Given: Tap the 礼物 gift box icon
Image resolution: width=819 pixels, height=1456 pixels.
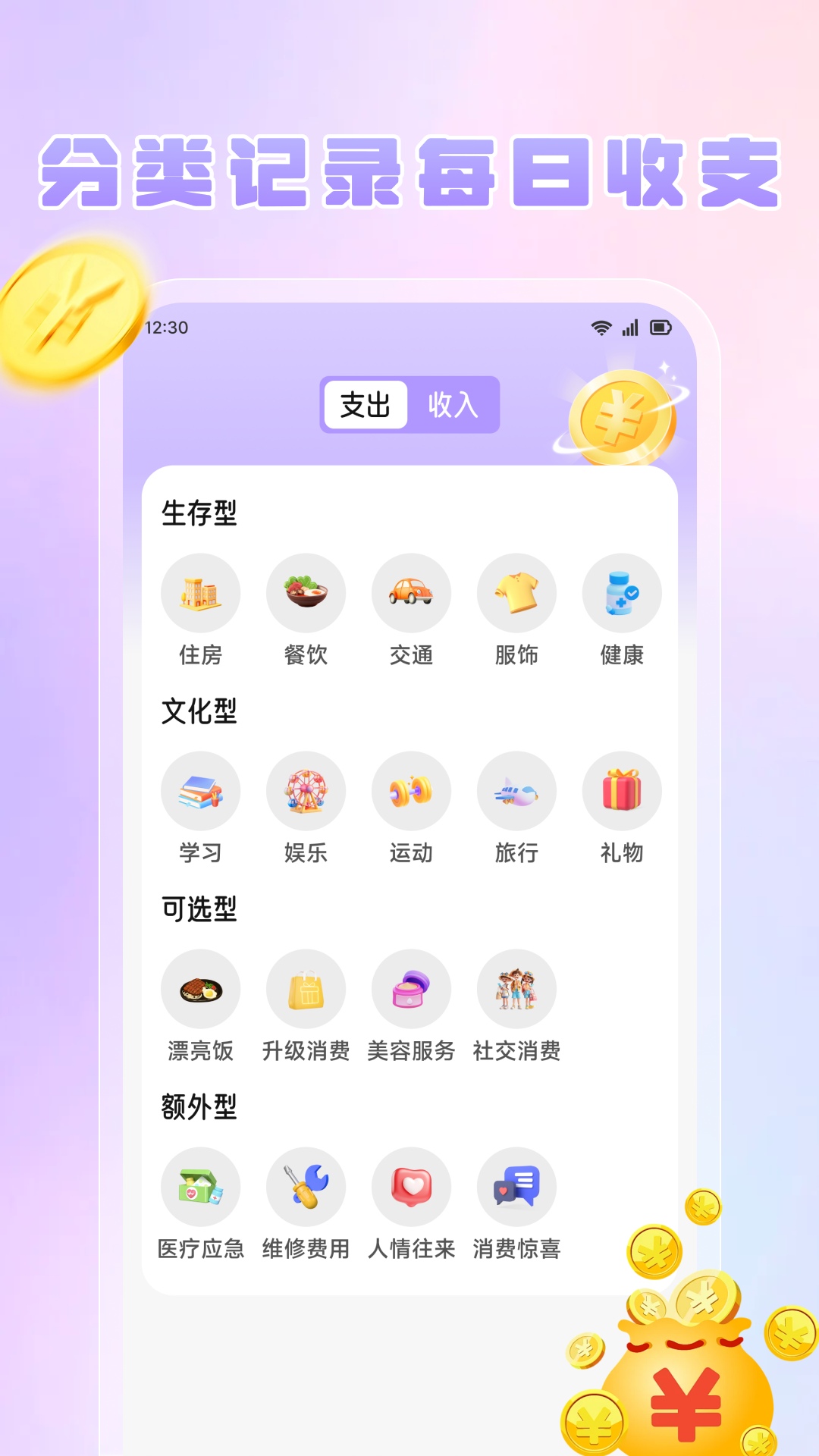Looking at the screenshot, I should [622, 790].
